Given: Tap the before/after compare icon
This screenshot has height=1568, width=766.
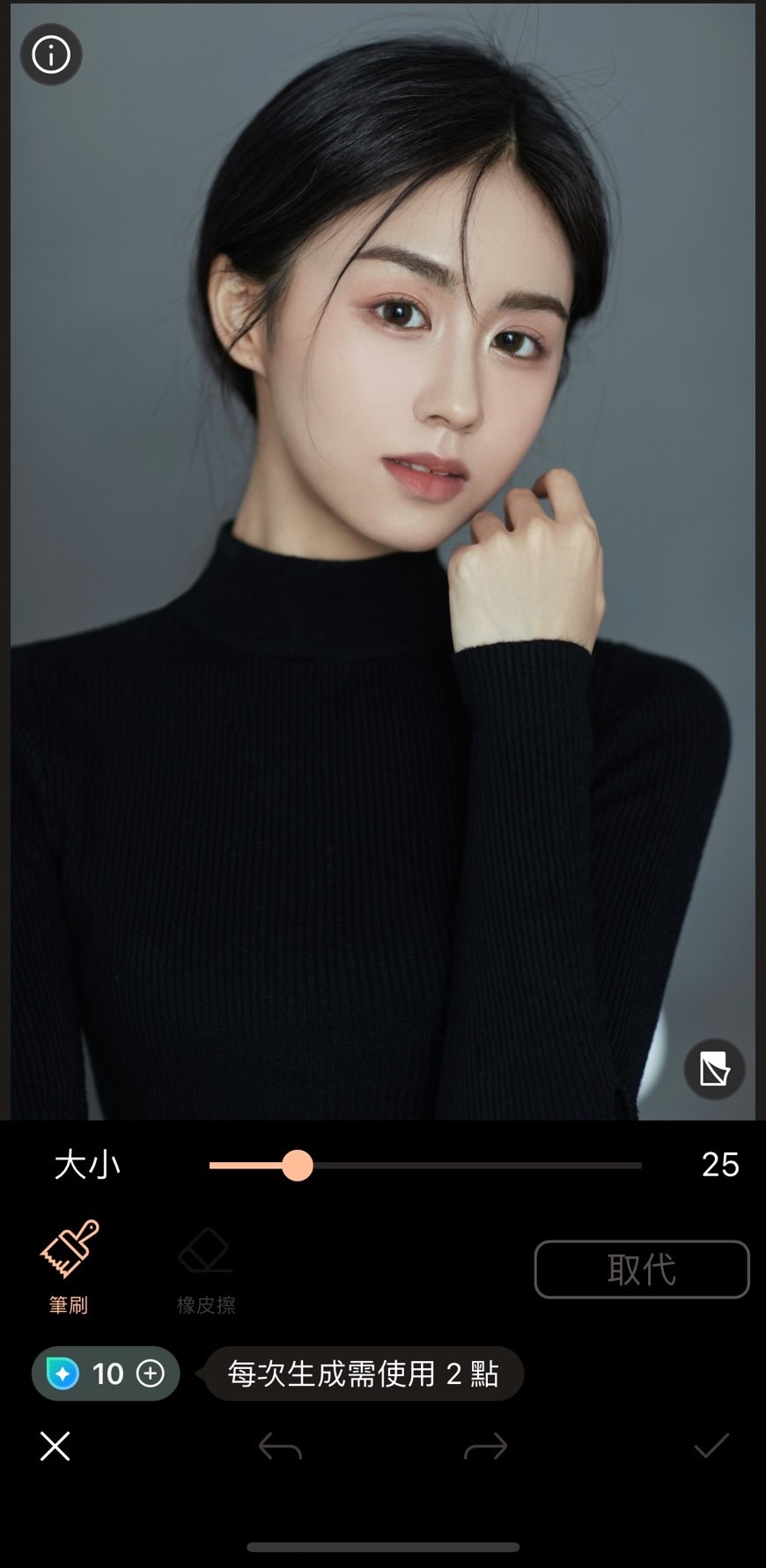Looking at the screenshot, I should tap(714, 1069).
